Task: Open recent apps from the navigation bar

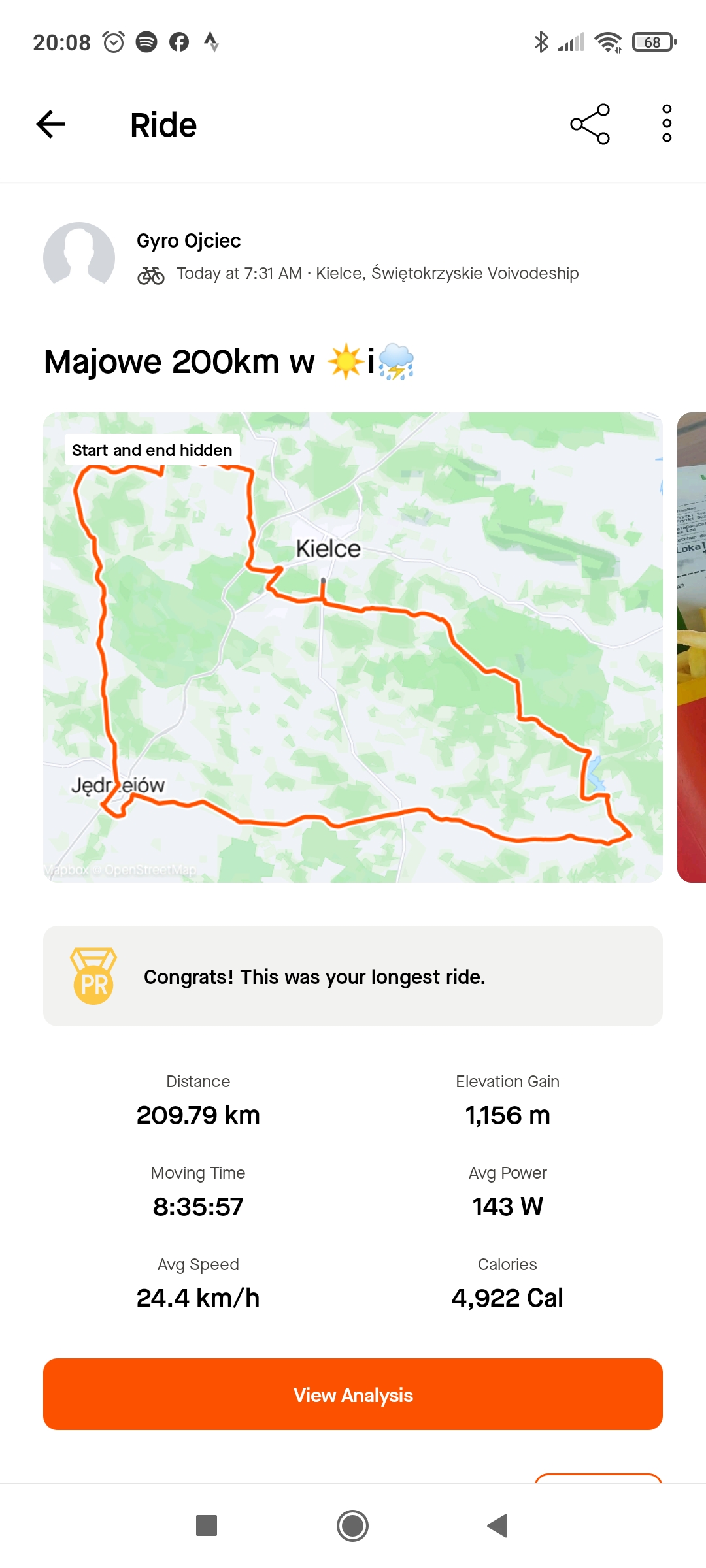Action: [x=207, y=1526]
